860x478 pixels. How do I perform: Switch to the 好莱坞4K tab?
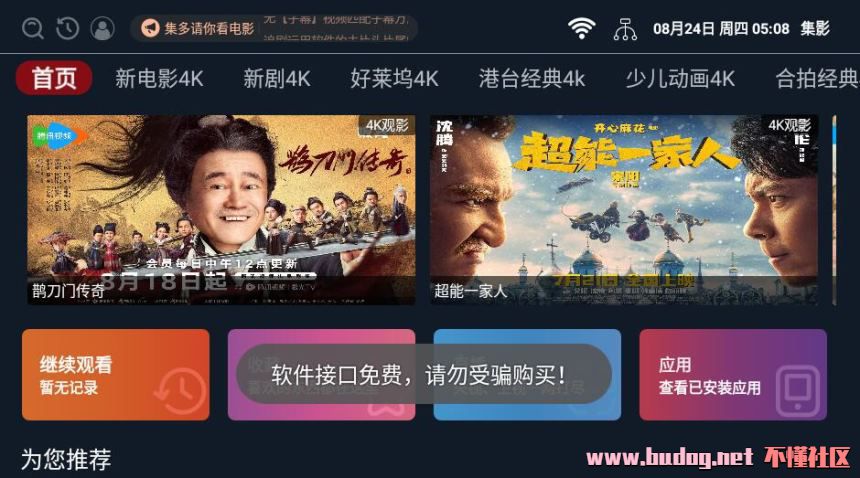(x=394, y=78)
